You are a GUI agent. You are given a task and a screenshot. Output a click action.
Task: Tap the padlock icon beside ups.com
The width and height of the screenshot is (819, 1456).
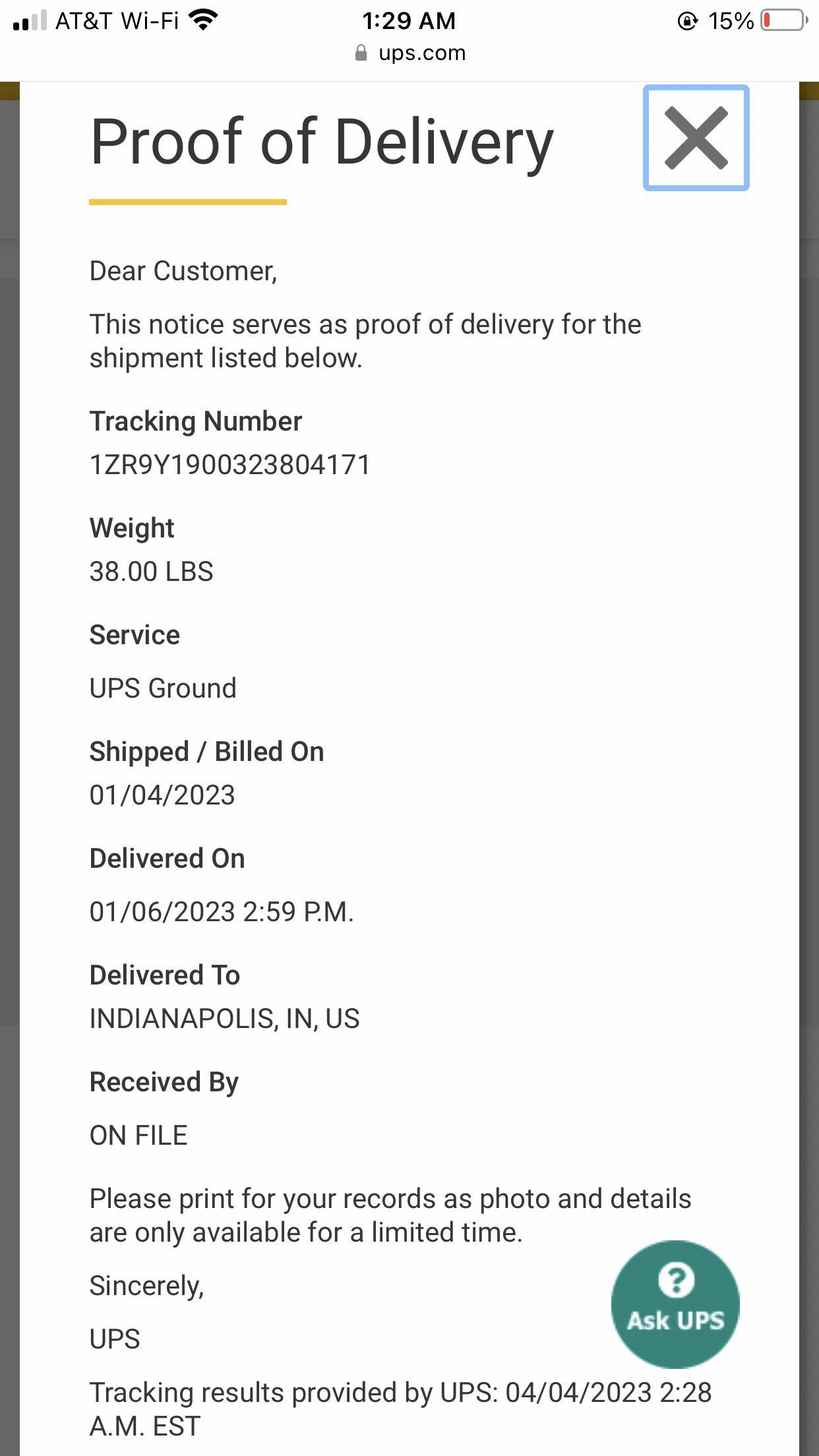[361, 52]
